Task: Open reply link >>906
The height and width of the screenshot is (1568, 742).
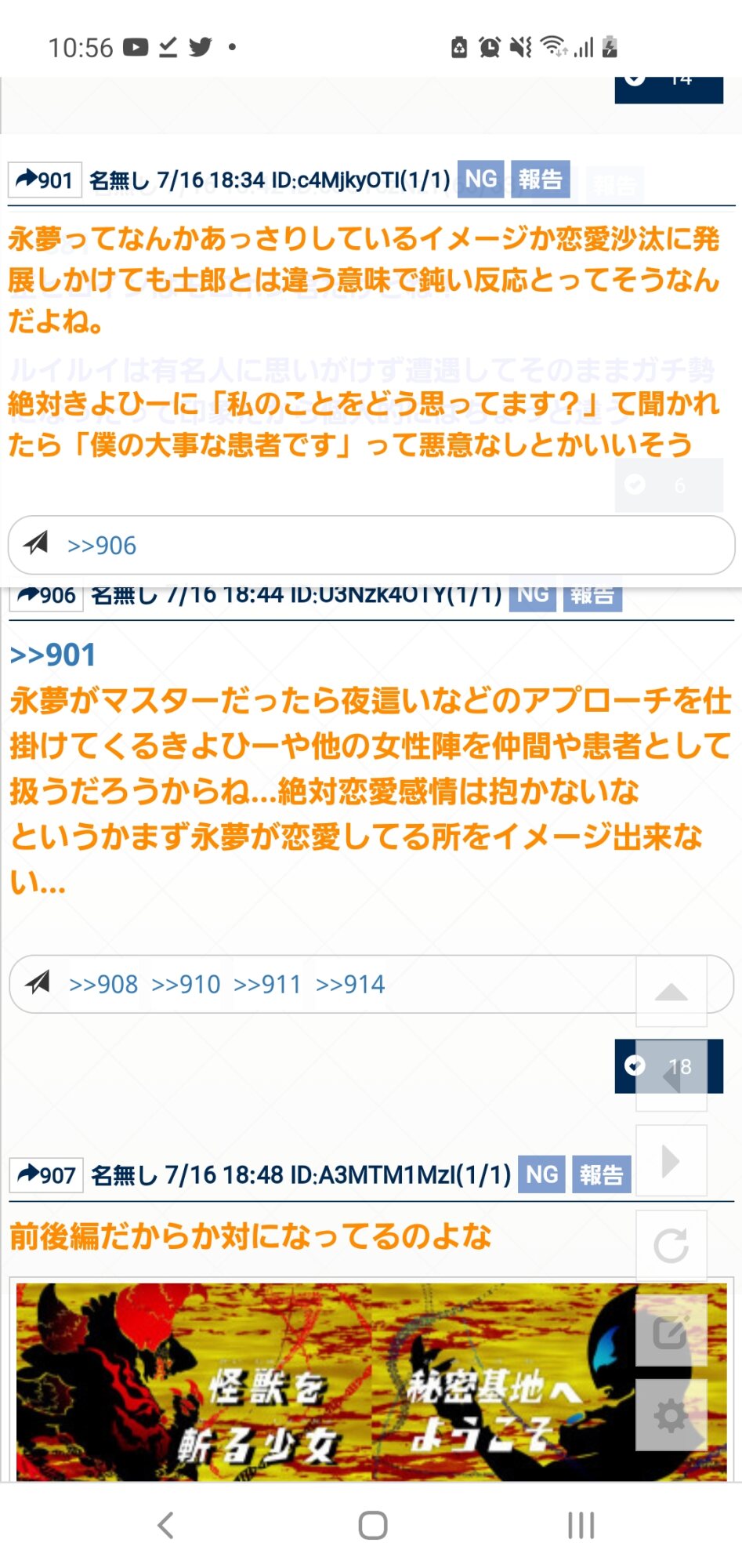Action: 102,545
